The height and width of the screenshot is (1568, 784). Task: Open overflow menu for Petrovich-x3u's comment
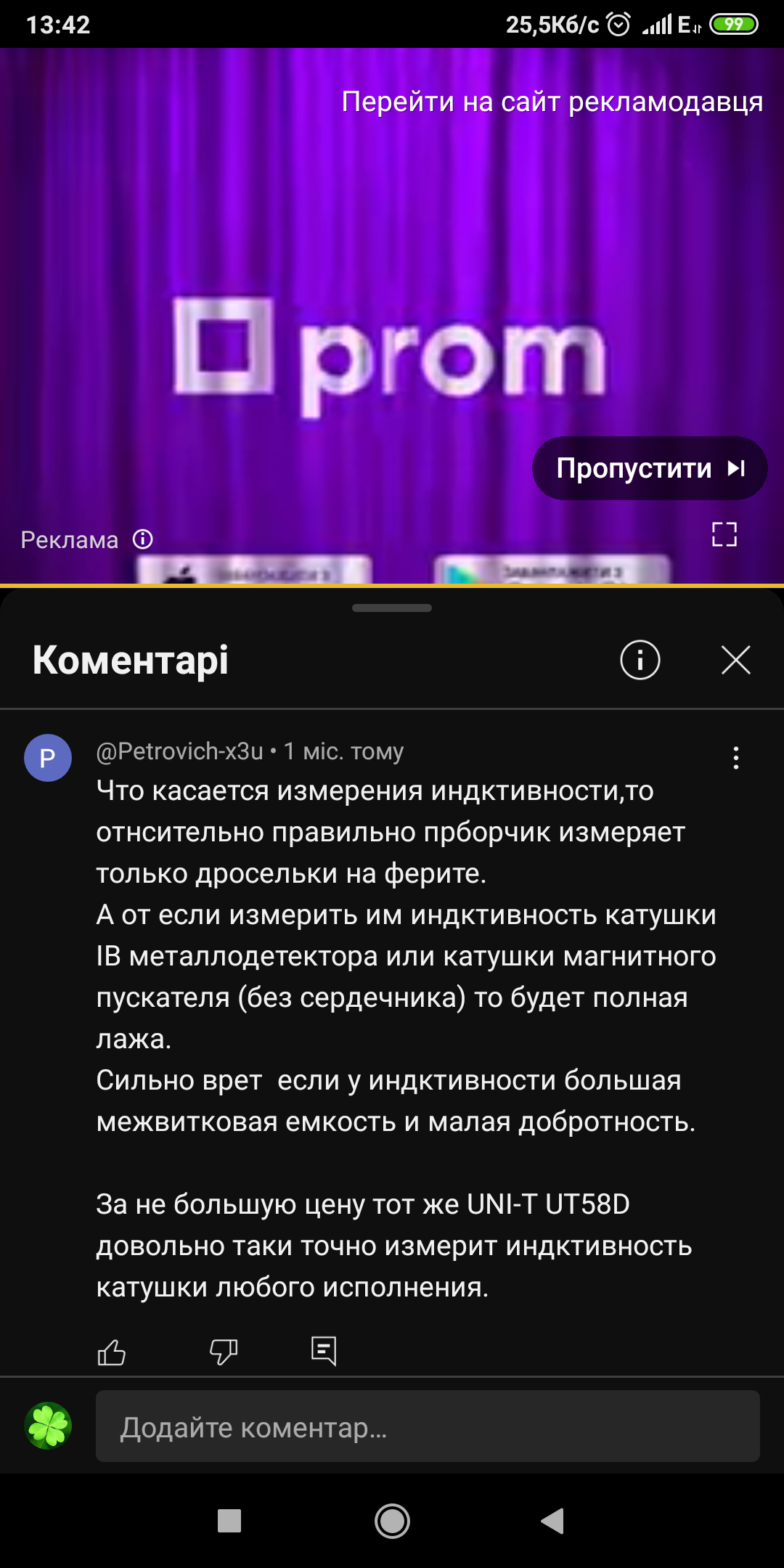coord(735,758)
